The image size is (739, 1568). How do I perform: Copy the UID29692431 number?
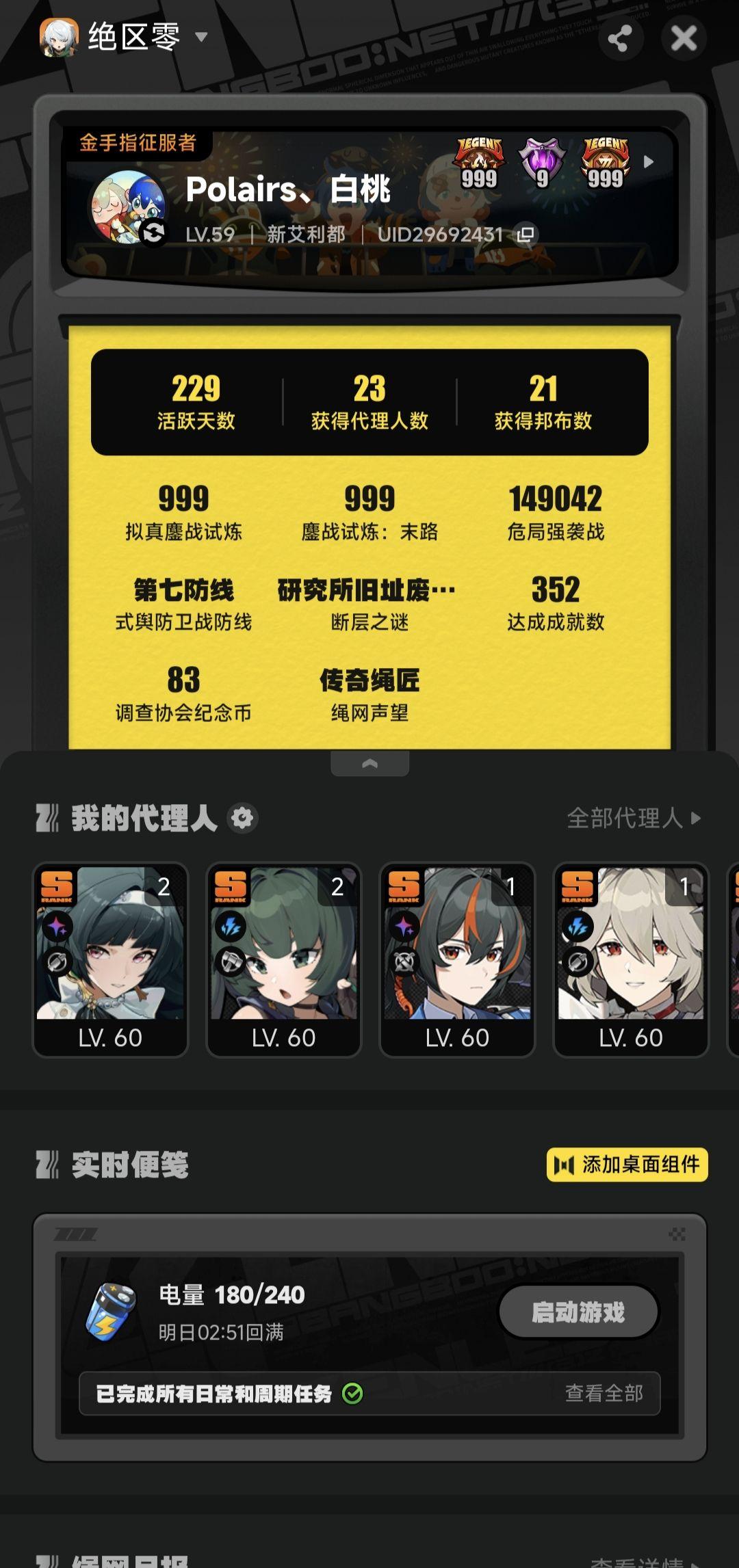tap(526, 235)
